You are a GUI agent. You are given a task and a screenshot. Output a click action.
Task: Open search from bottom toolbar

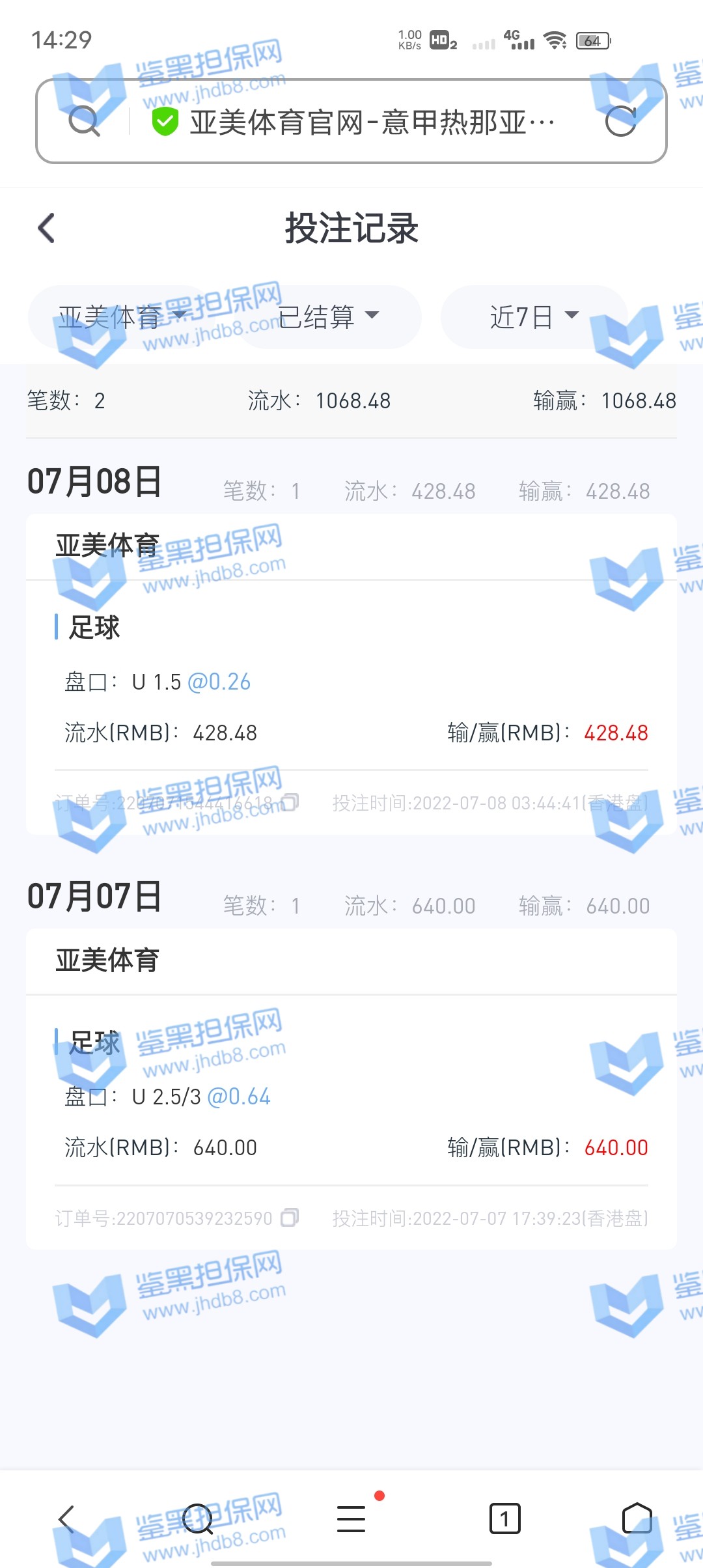coord(198,1519)
